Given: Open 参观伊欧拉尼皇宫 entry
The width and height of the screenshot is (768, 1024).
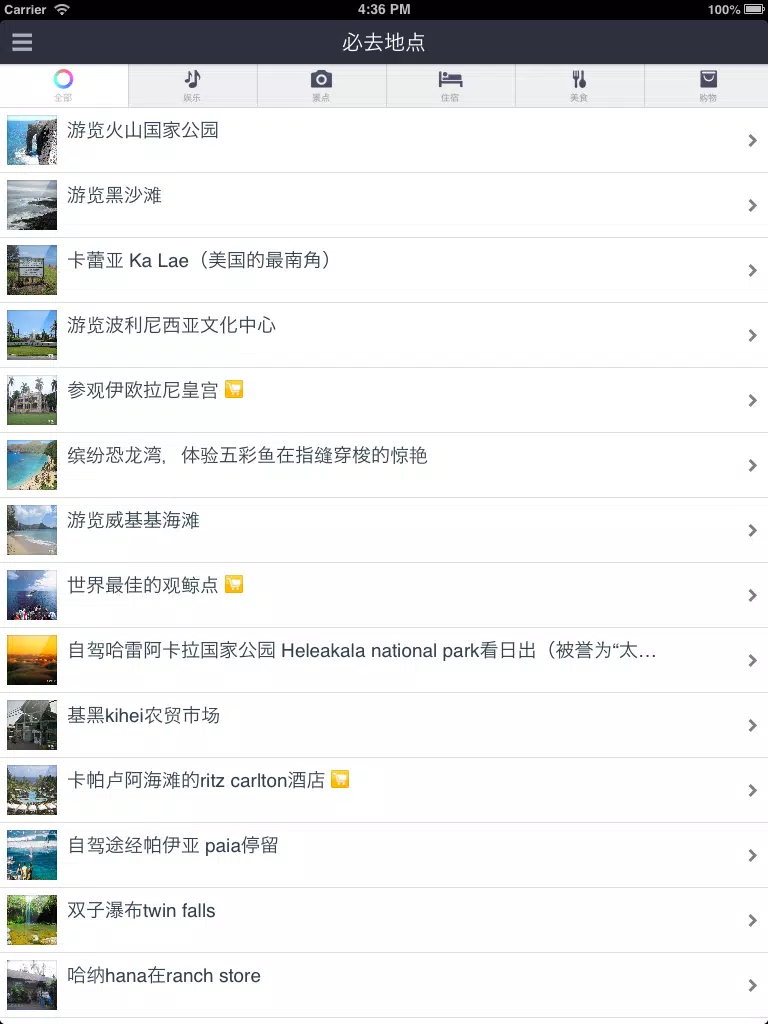Looking at the screenshot, I should click(384, 400).
